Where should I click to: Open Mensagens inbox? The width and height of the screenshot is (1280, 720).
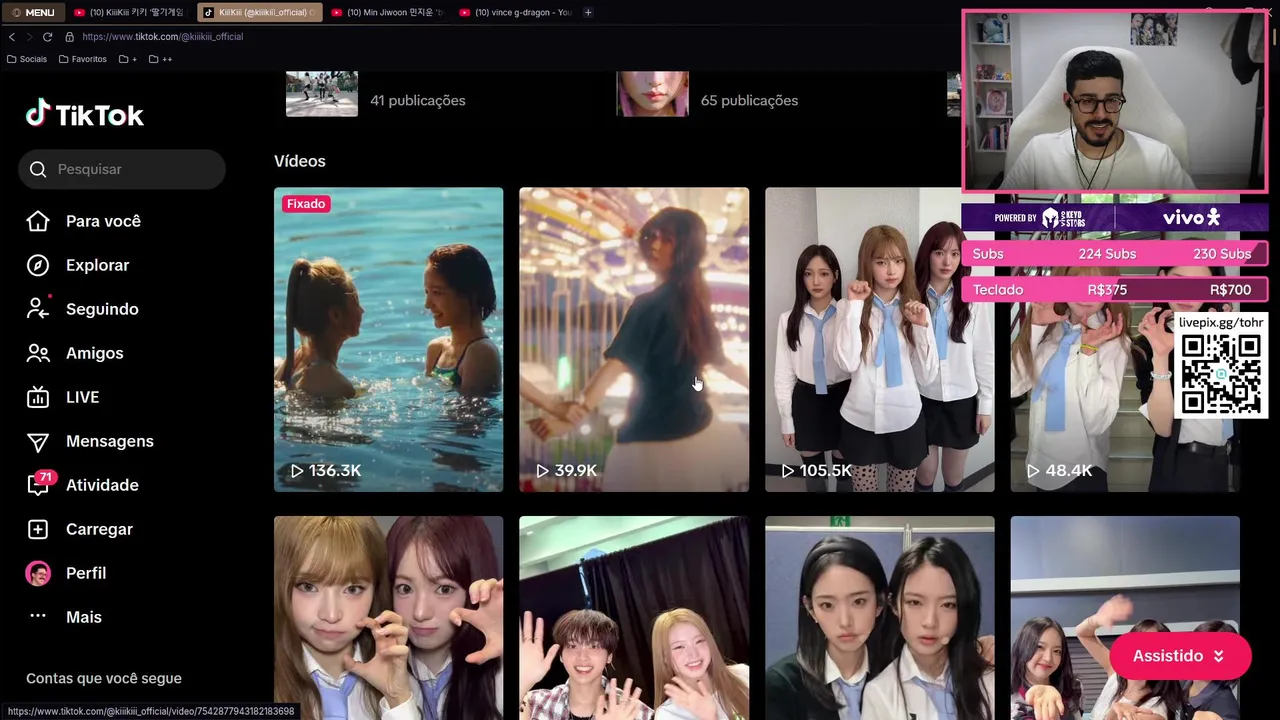coord(109,441)
